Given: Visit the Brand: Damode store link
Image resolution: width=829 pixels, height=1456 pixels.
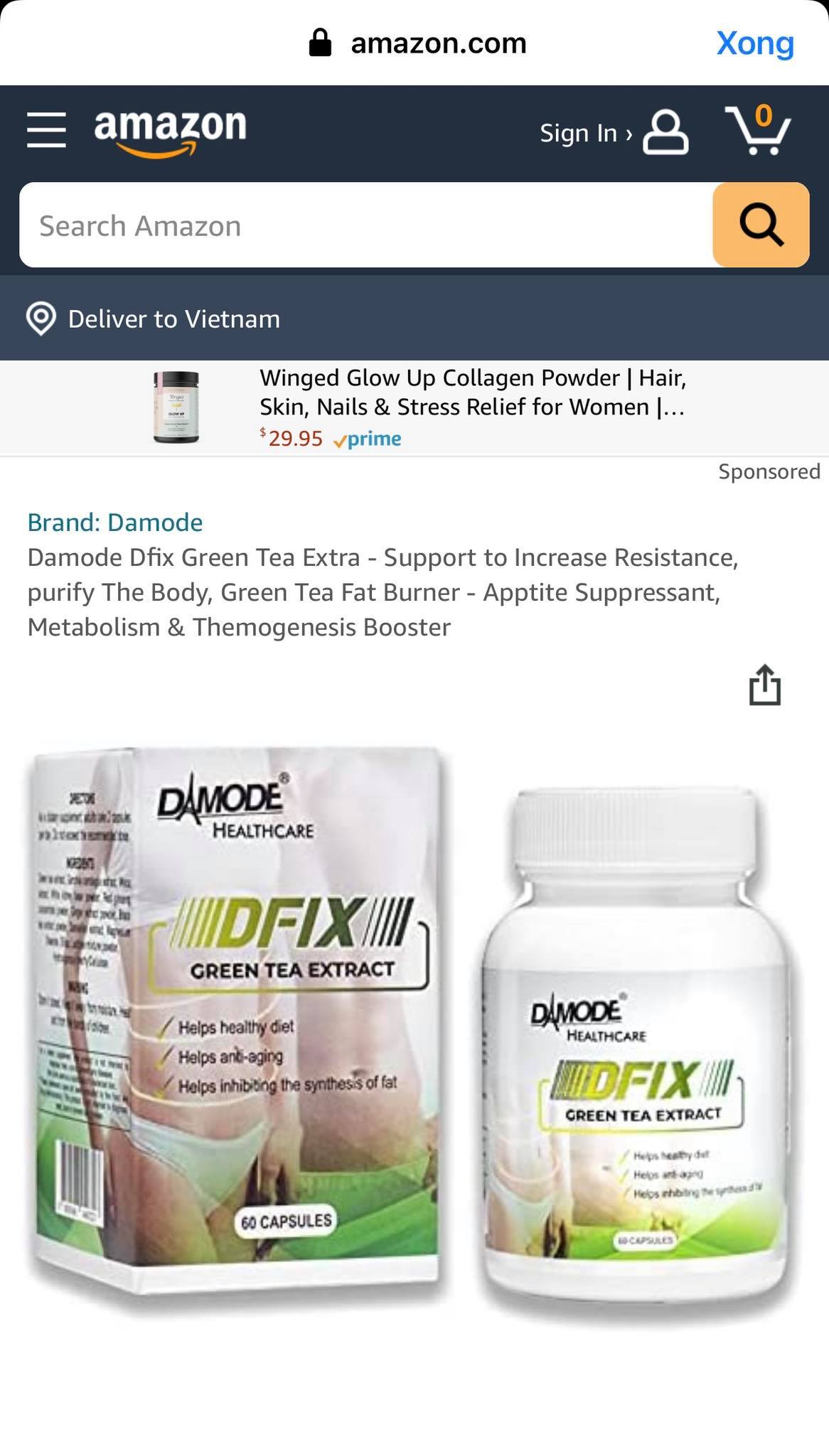Looking at the screenshot, I should 115,523.
